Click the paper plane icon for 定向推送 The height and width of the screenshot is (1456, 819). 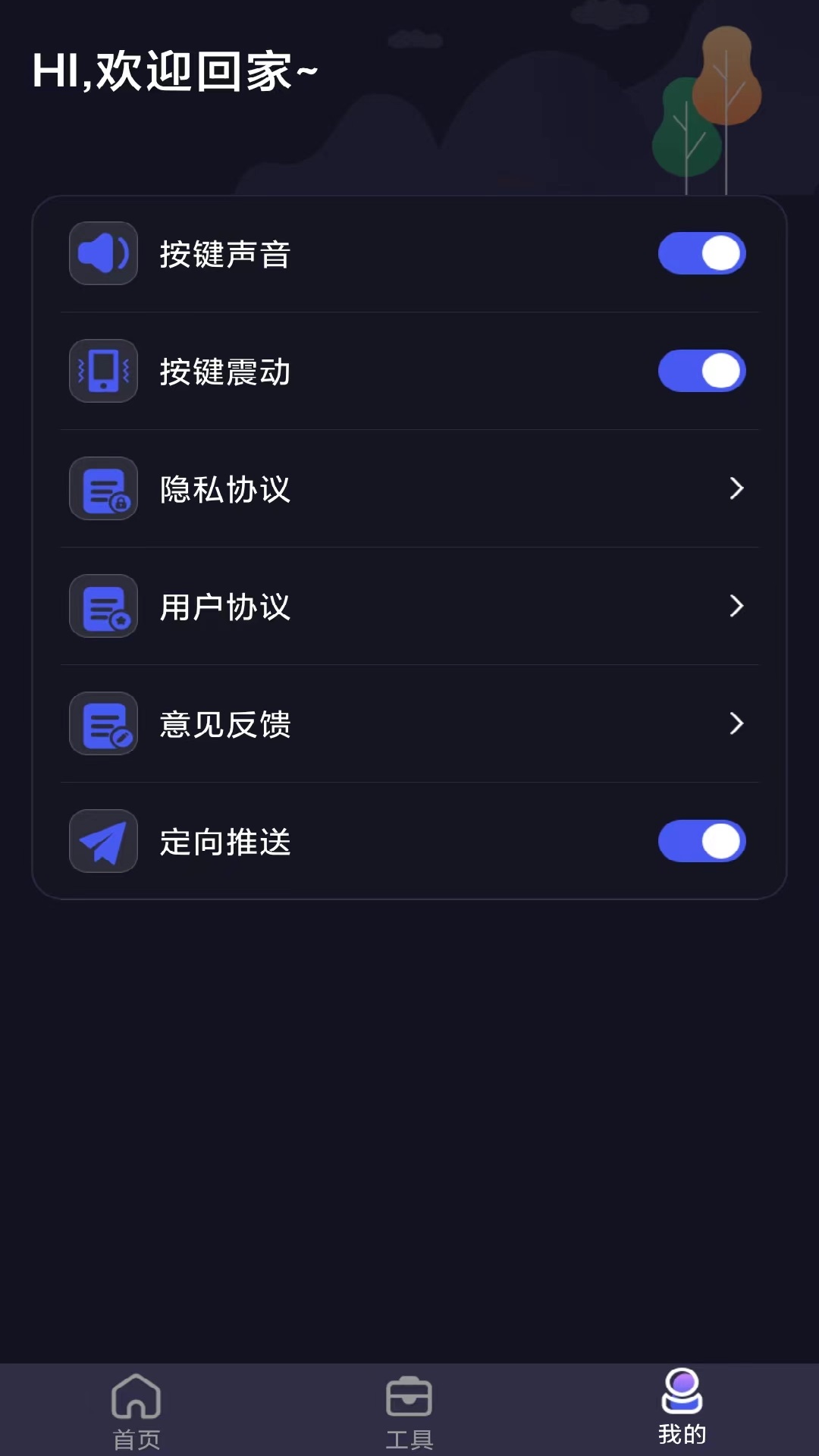[x=103, y=842]
